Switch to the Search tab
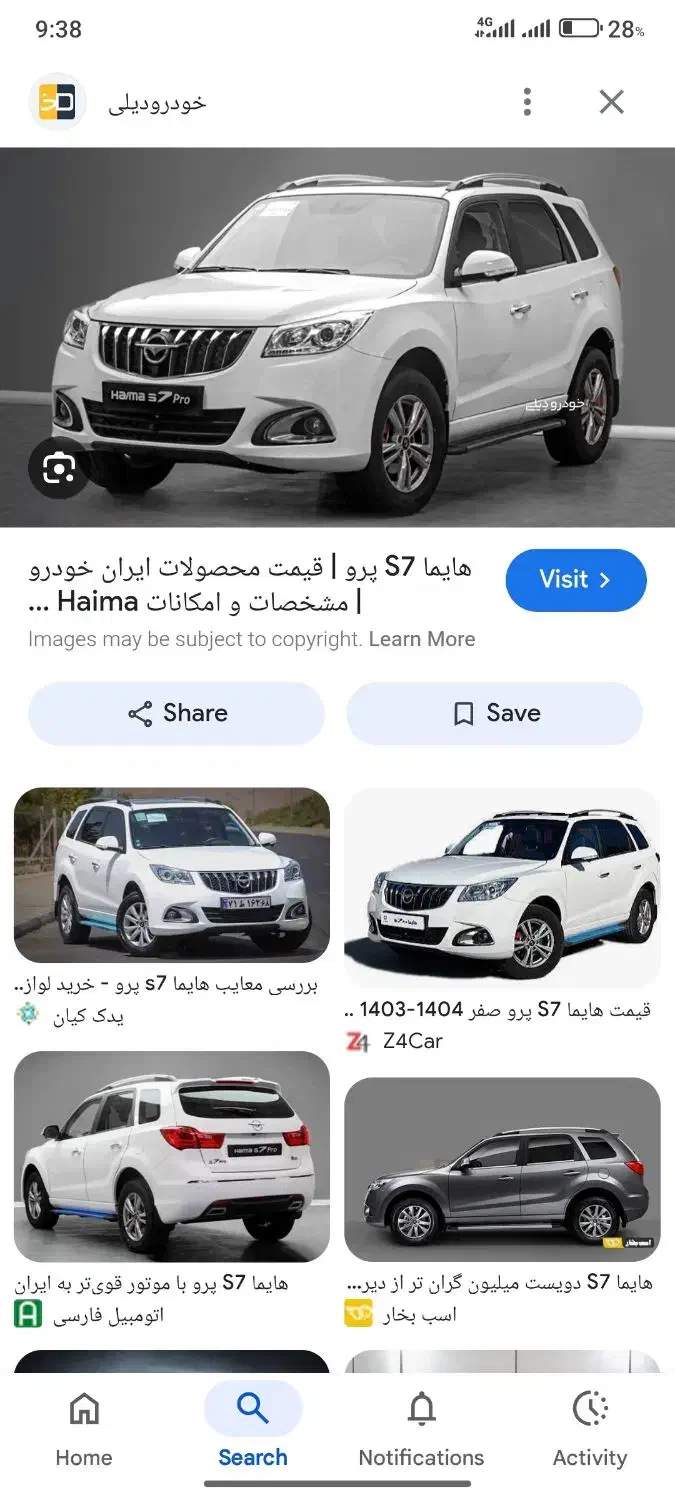The image size is (675, 1500). 253,1430
